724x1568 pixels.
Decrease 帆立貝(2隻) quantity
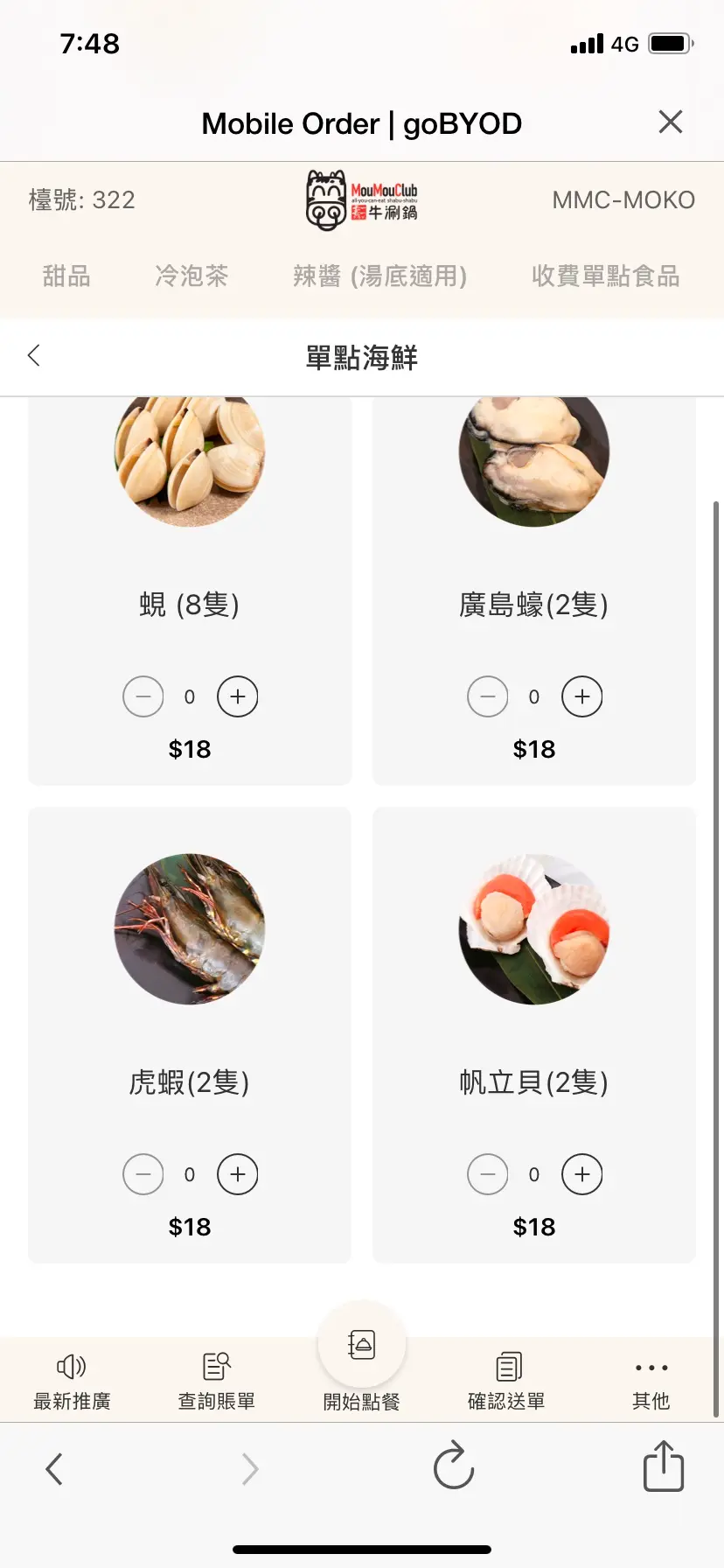[488, 1174]
